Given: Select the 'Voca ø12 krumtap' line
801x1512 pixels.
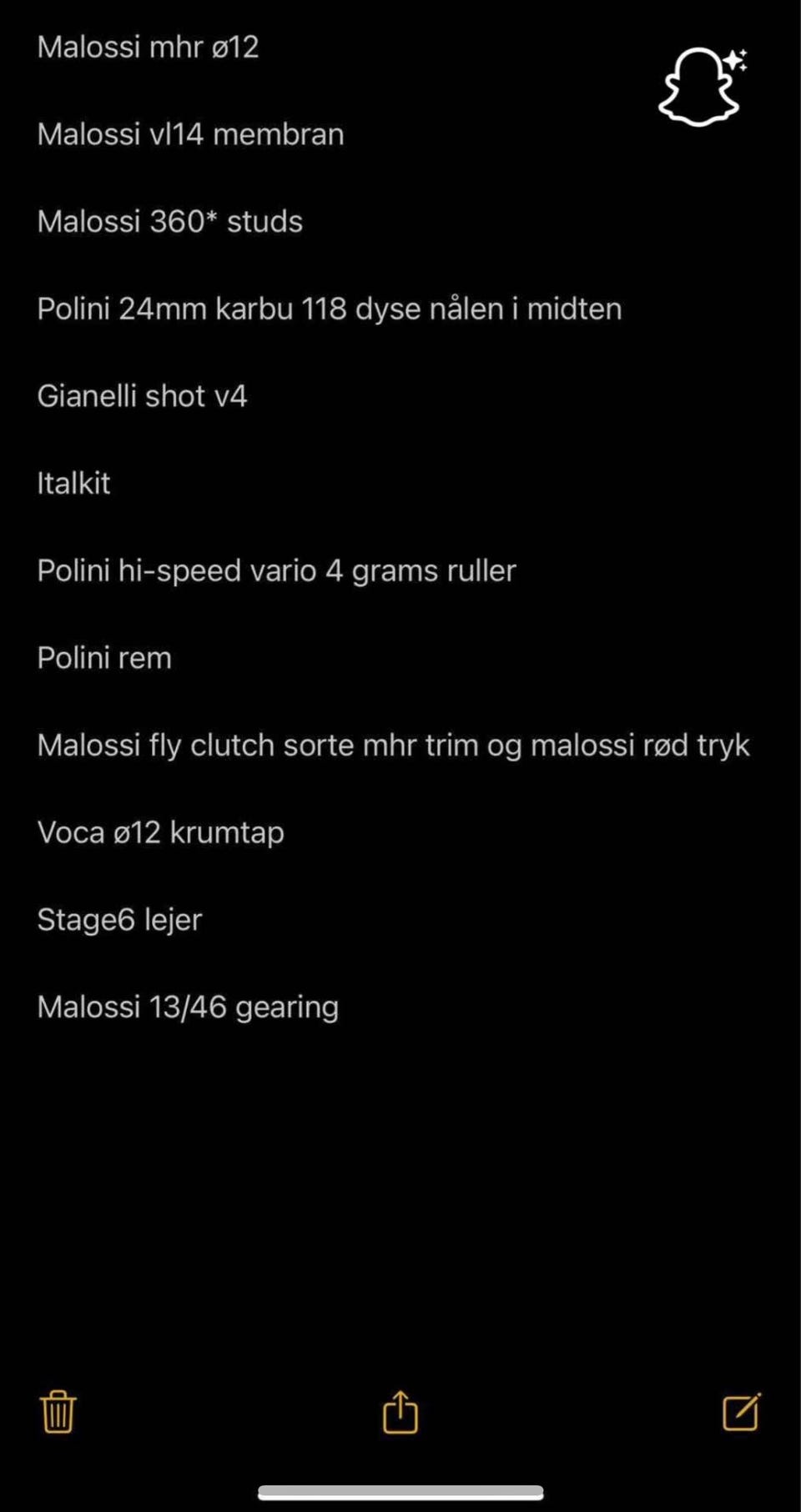Looking at the screenshot, I should click(x=161, y=831).
